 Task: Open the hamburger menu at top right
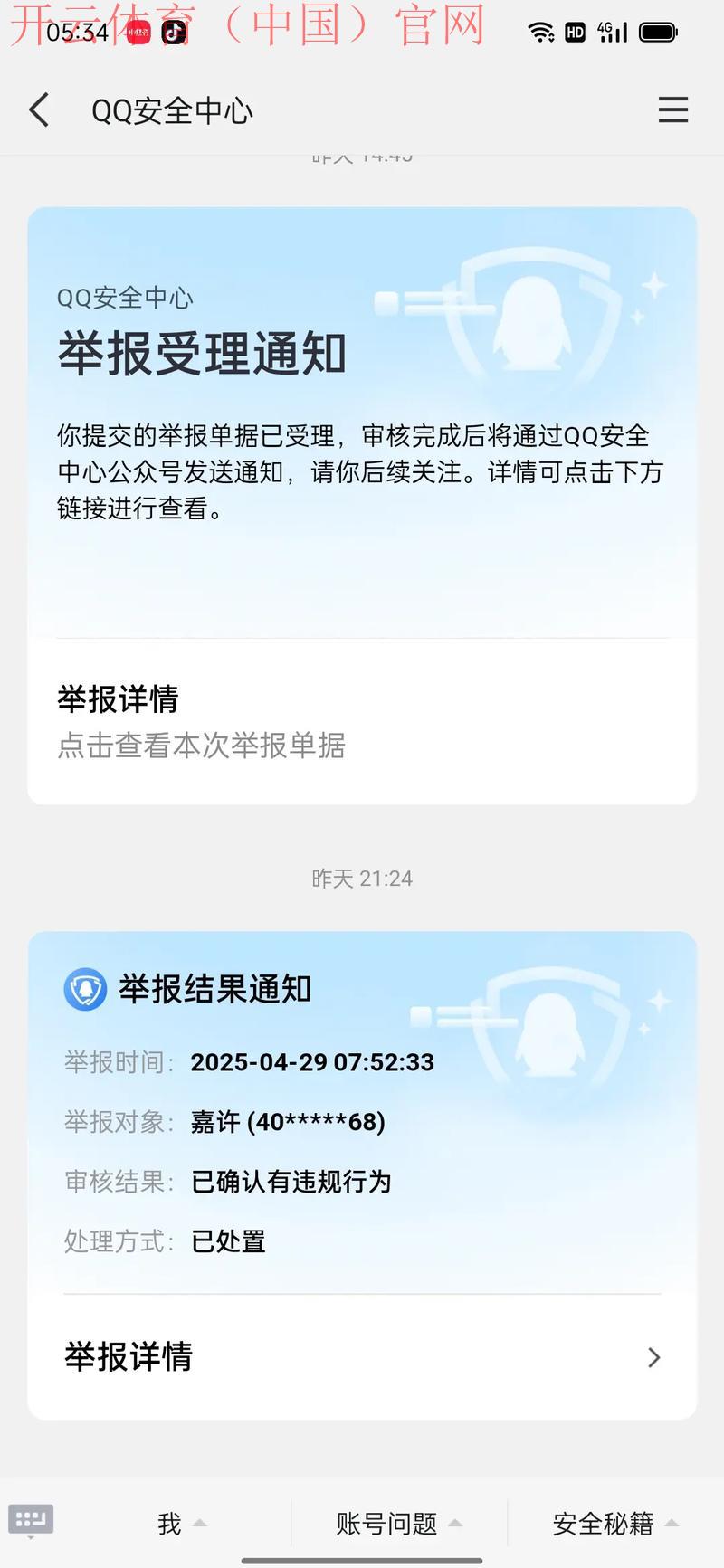tap(673, 109)
